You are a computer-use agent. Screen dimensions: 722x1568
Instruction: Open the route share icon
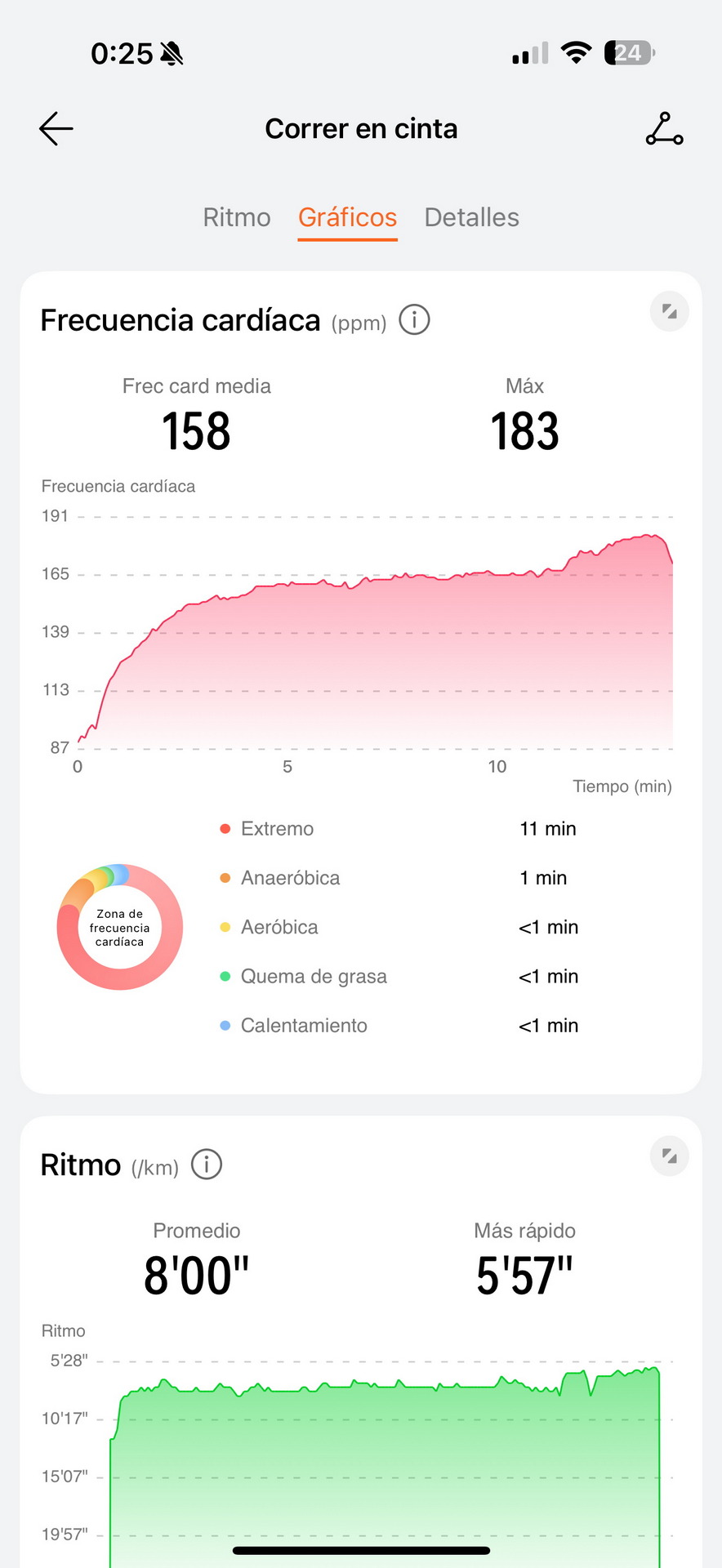(x=664, y=129)
